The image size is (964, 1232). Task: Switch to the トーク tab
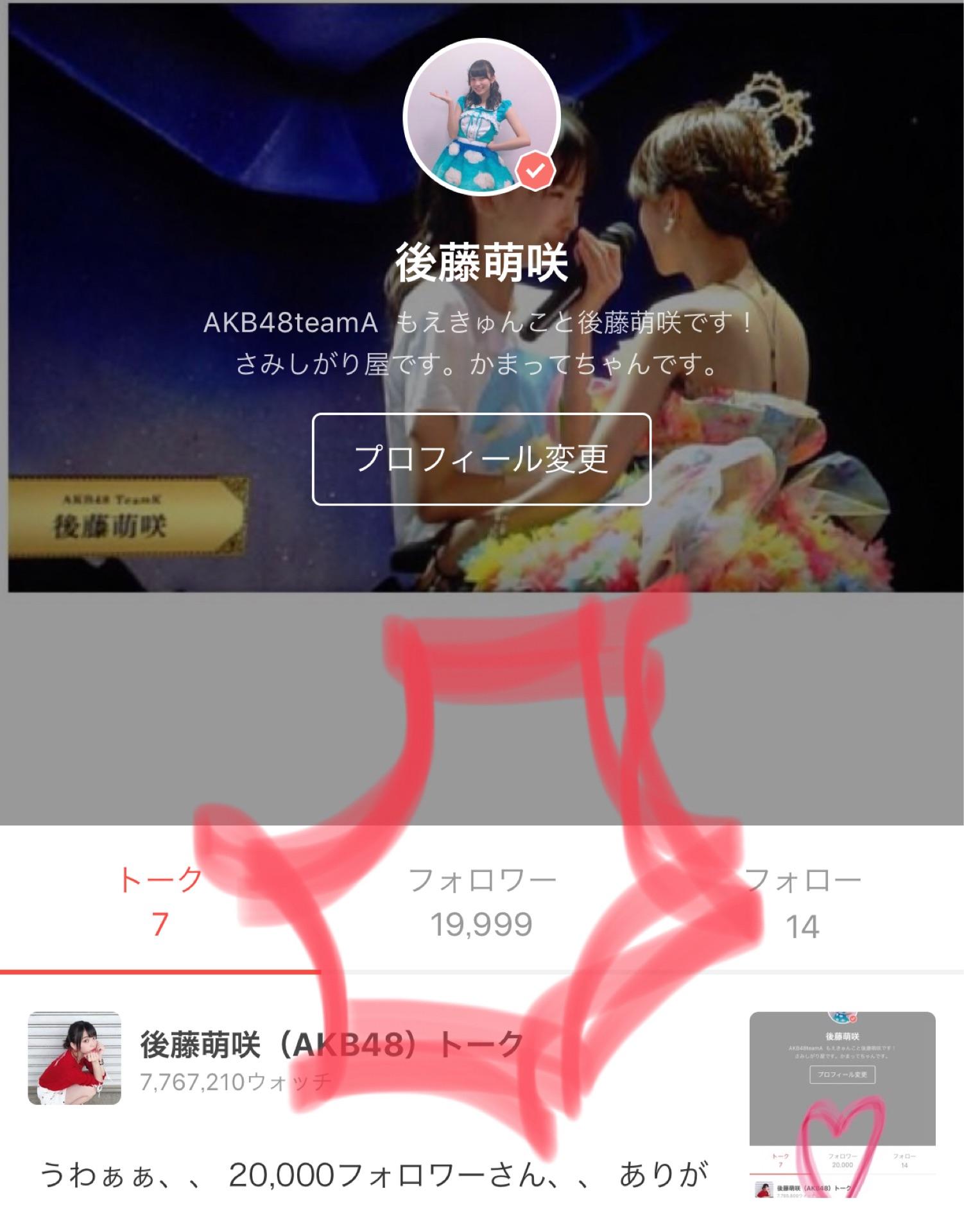(160, 902)
